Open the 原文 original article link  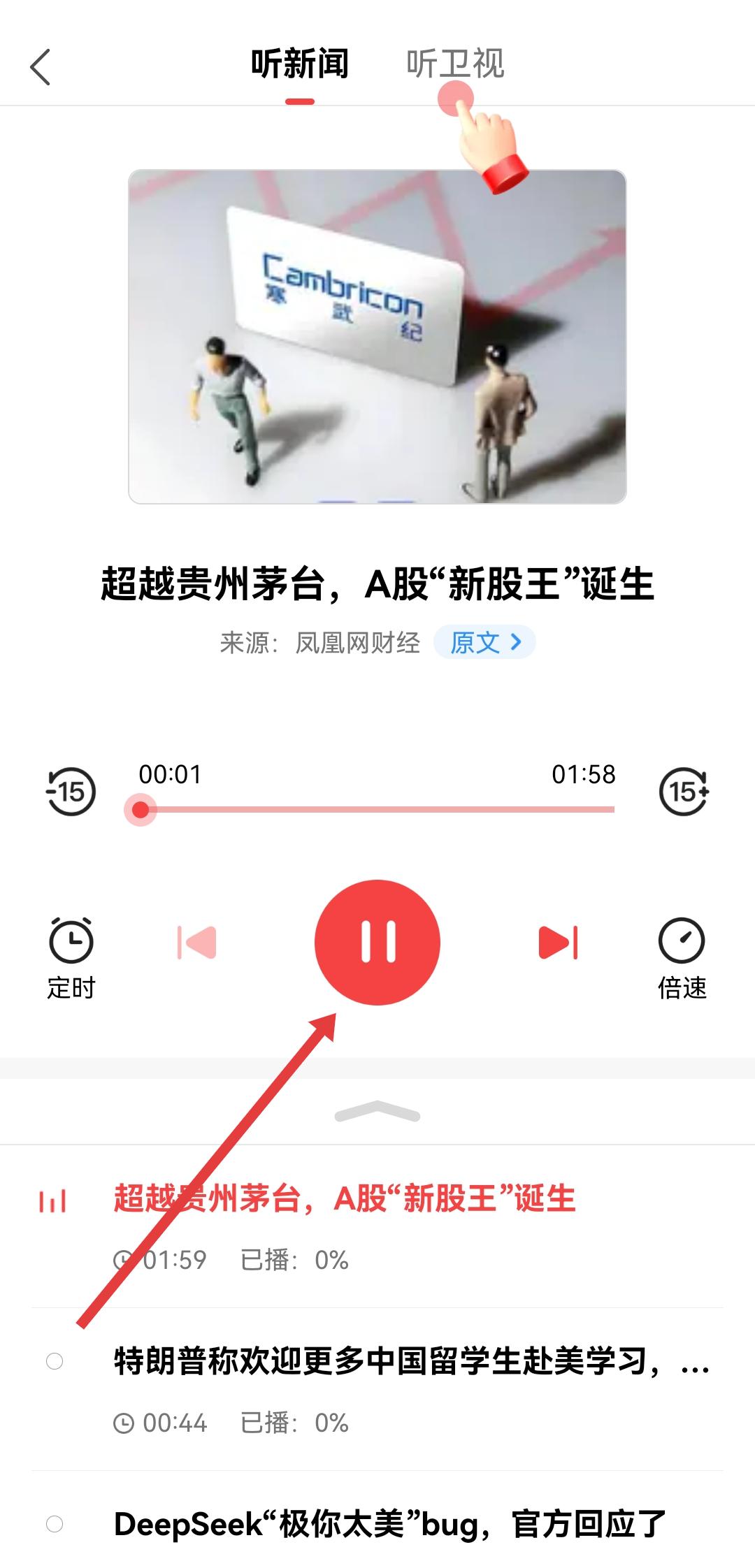point(484,642)
